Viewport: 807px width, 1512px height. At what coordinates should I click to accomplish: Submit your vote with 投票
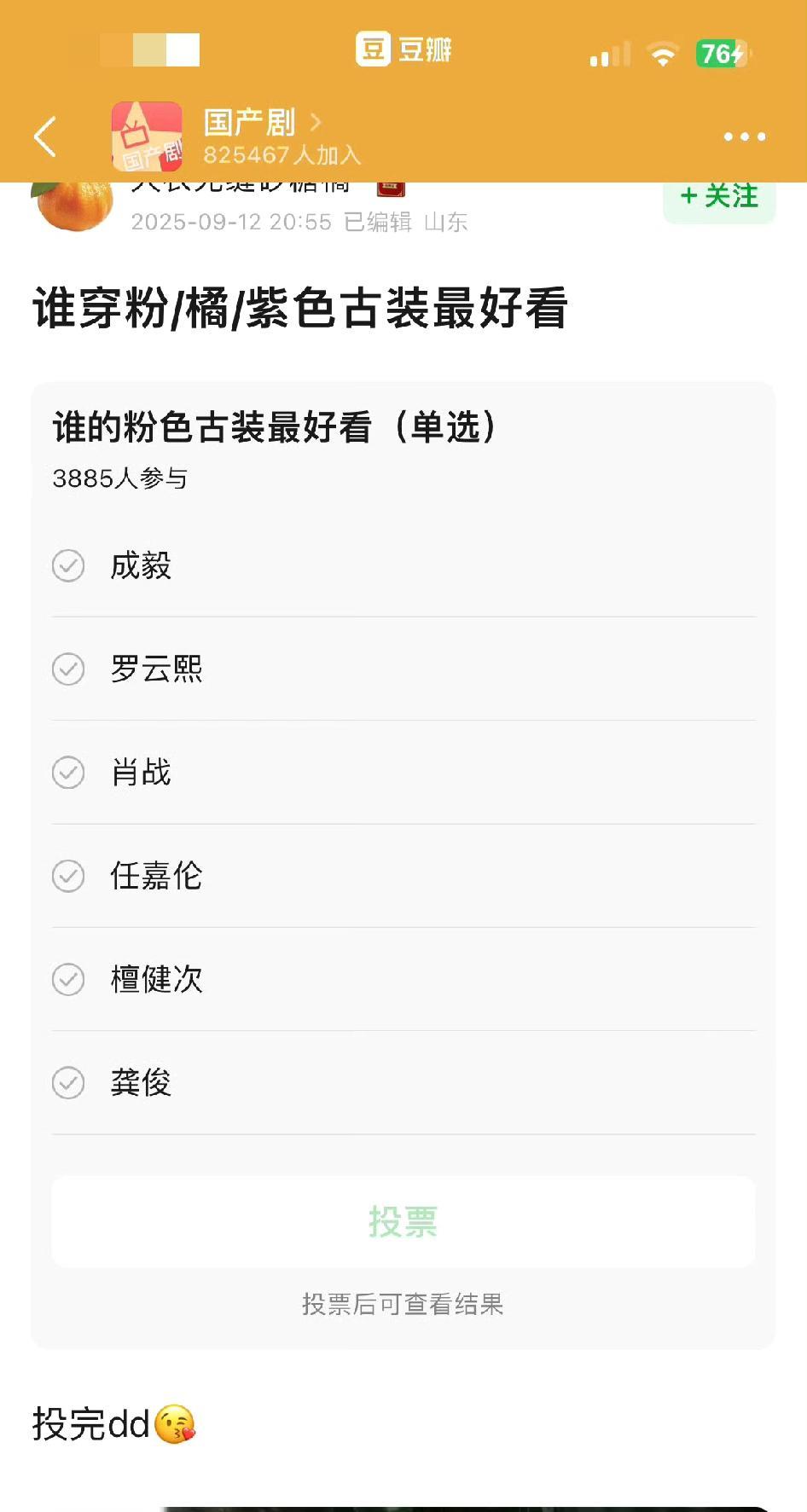[x=403, y=1222]
